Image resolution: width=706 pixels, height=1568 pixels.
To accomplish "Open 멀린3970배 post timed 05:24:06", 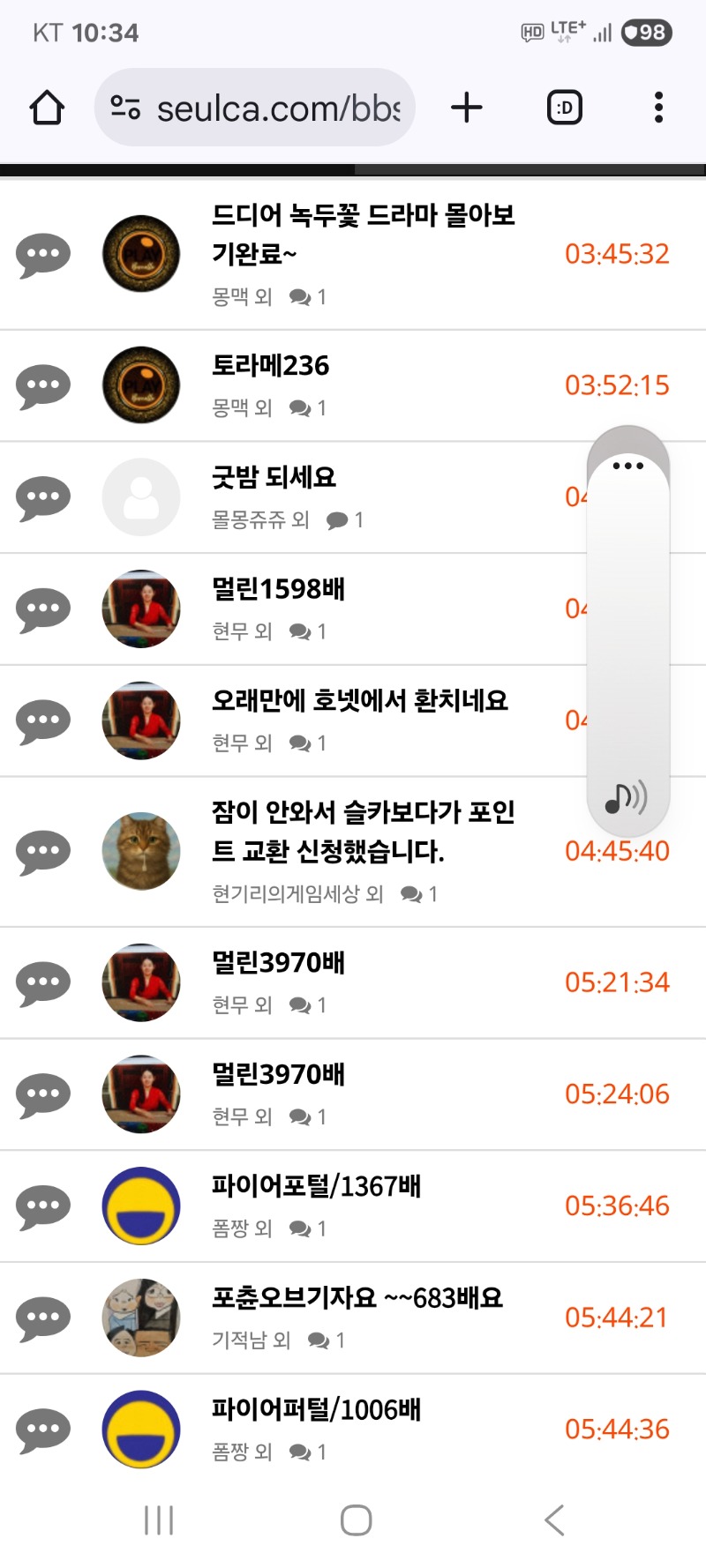I will 278,1075.
